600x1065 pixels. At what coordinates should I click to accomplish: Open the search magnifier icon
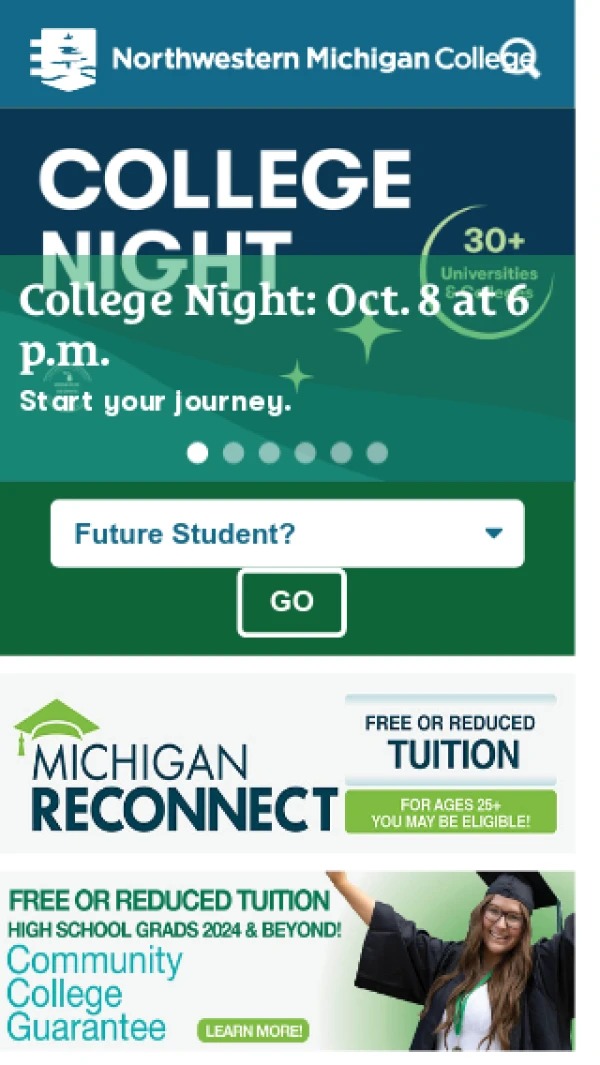(521, 57)
